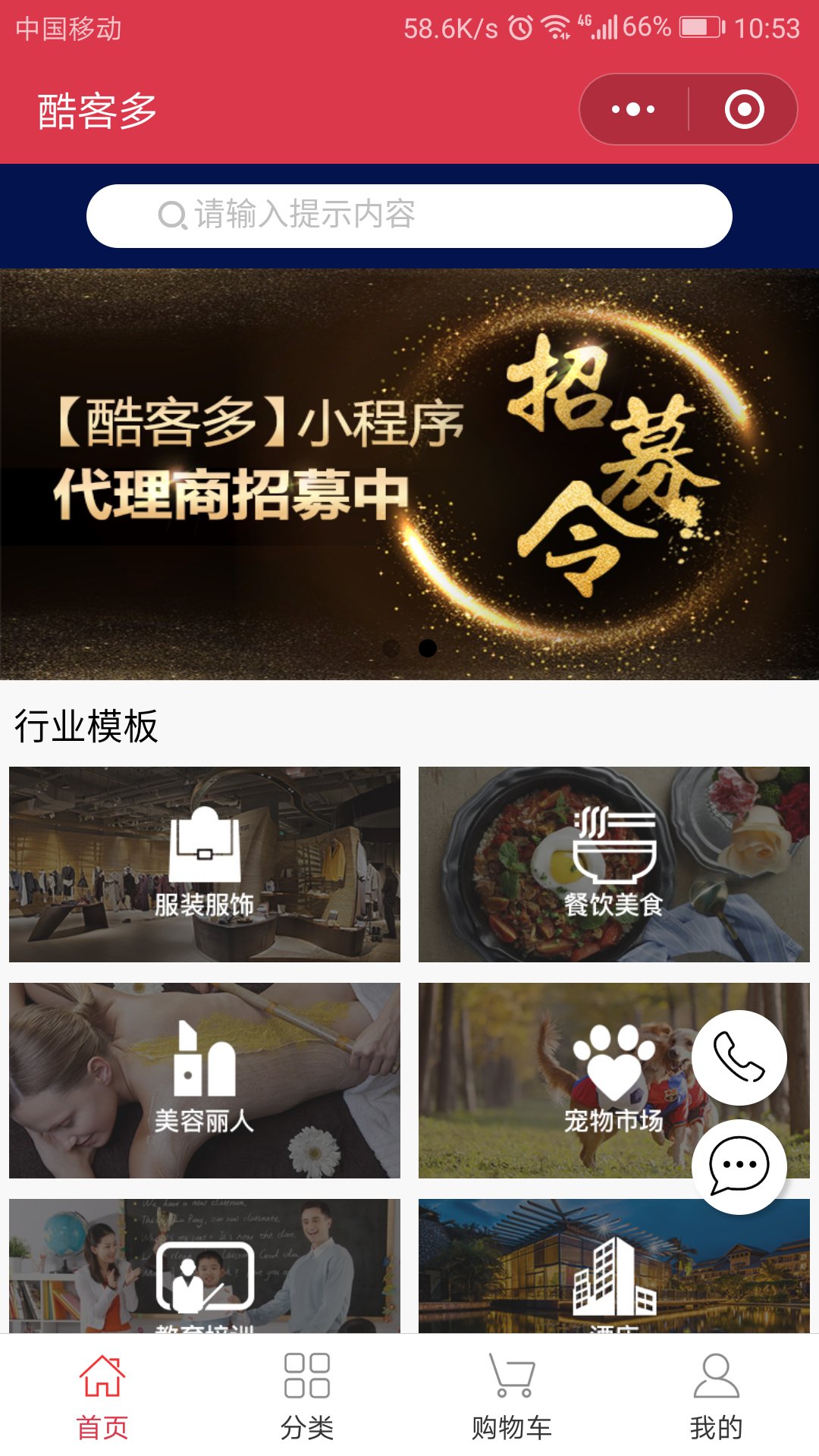Go to the 购物车 tab

pos(512,1395)
